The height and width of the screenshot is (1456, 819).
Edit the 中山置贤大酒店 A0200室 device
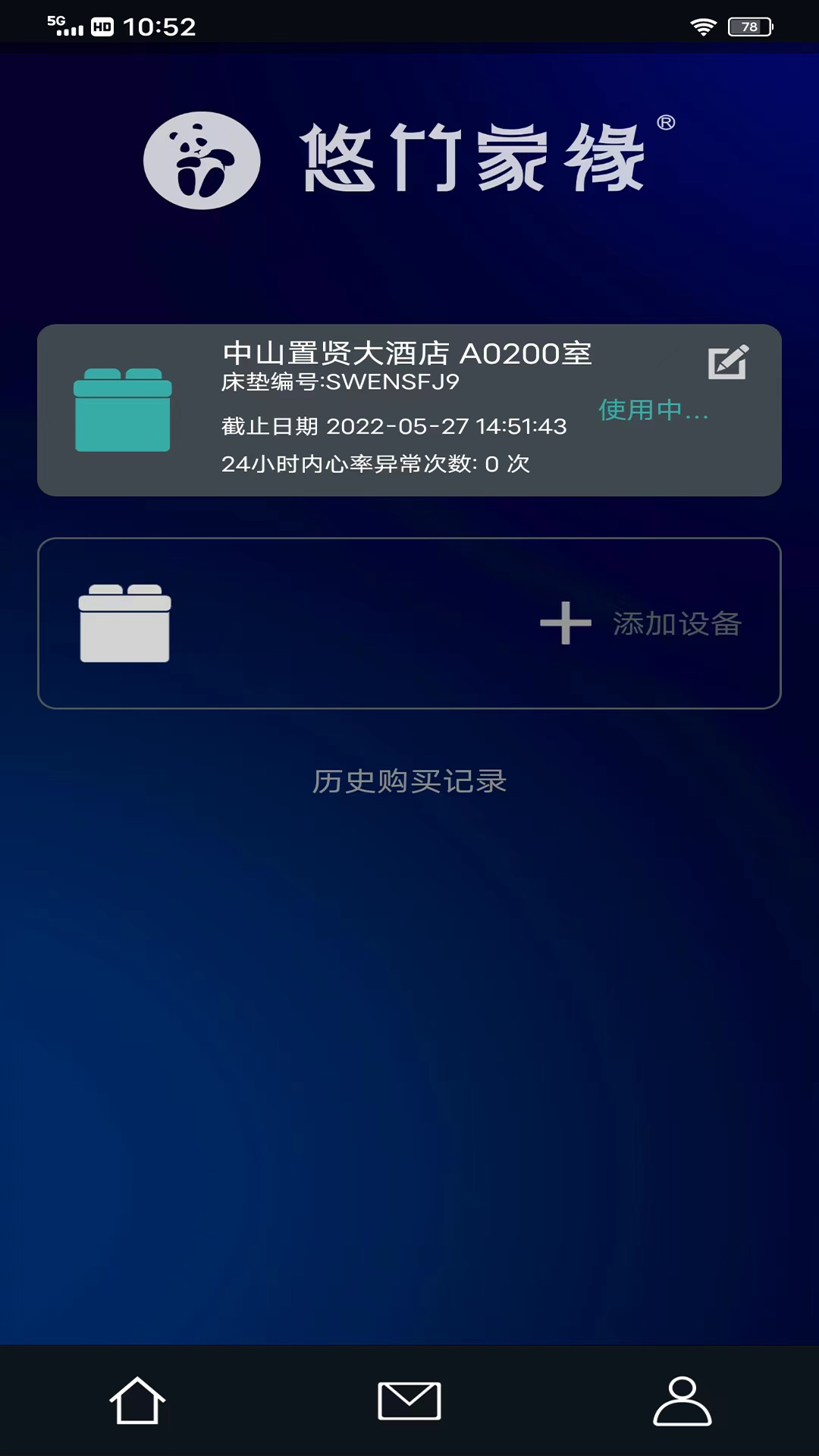coord(728,362)
